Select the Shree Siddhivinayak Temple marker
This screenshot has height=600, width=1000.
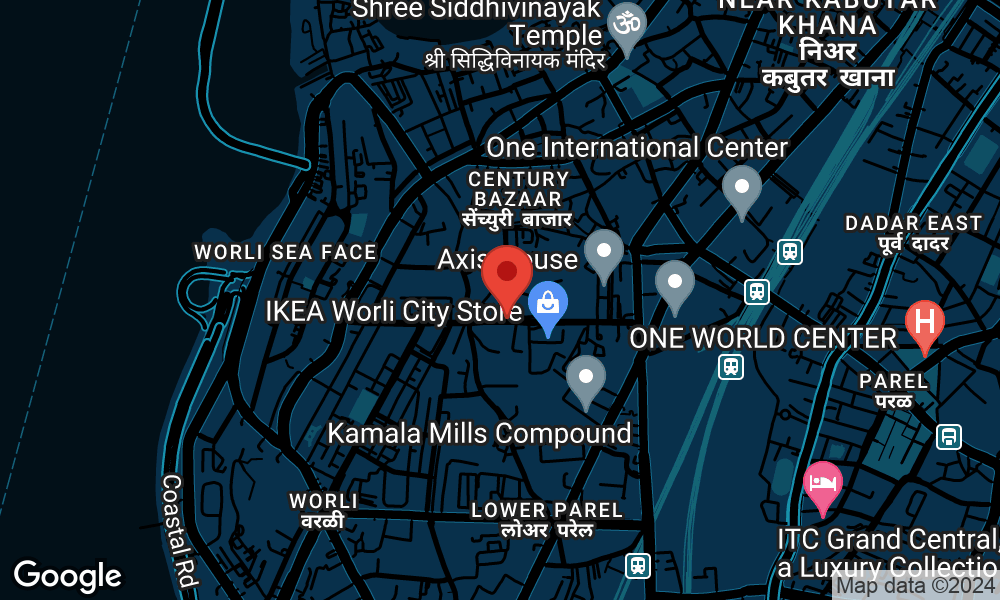627,24
